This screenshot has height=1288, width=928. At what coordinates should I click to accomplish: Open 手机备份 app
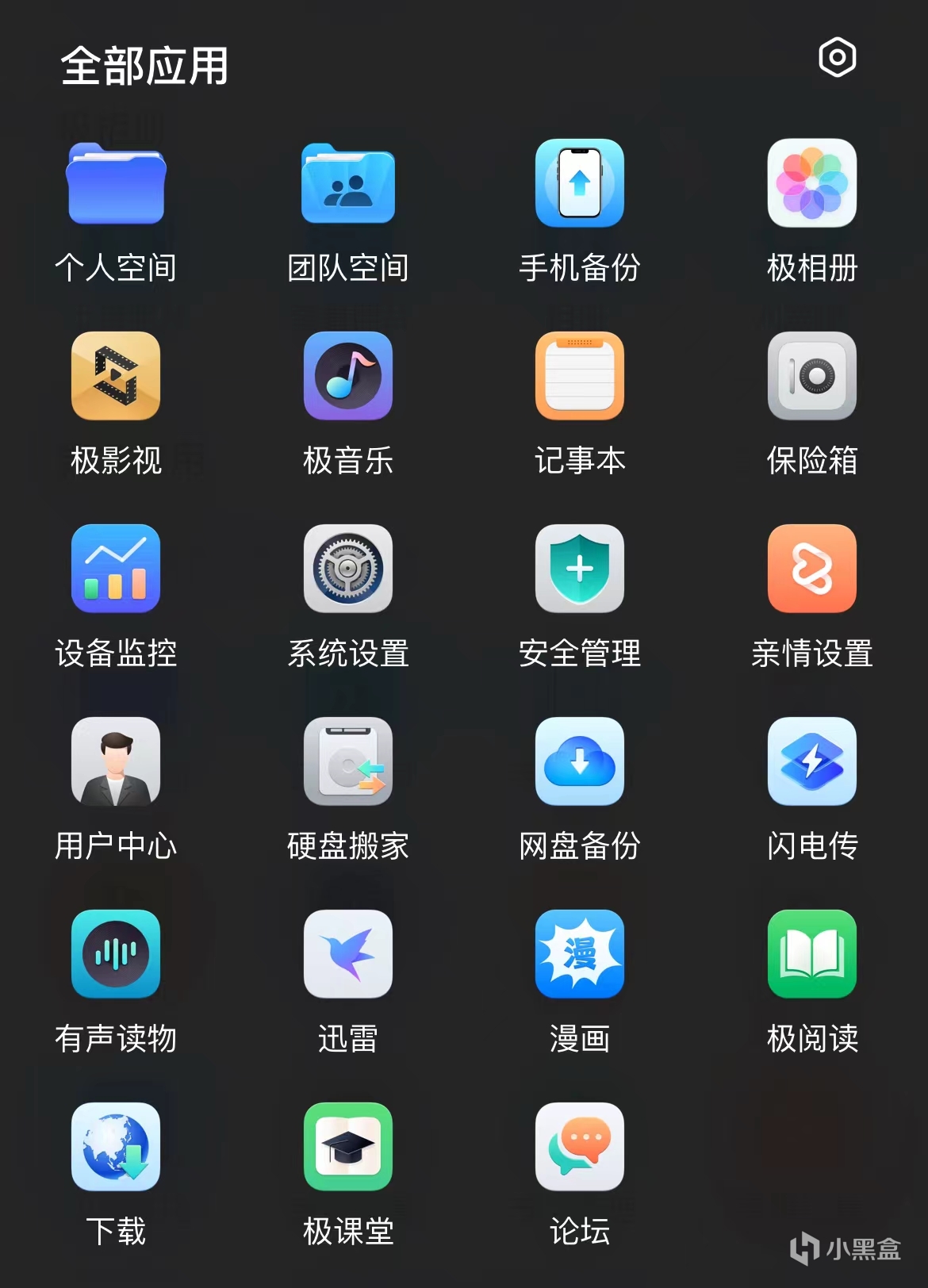click(580, 184)
